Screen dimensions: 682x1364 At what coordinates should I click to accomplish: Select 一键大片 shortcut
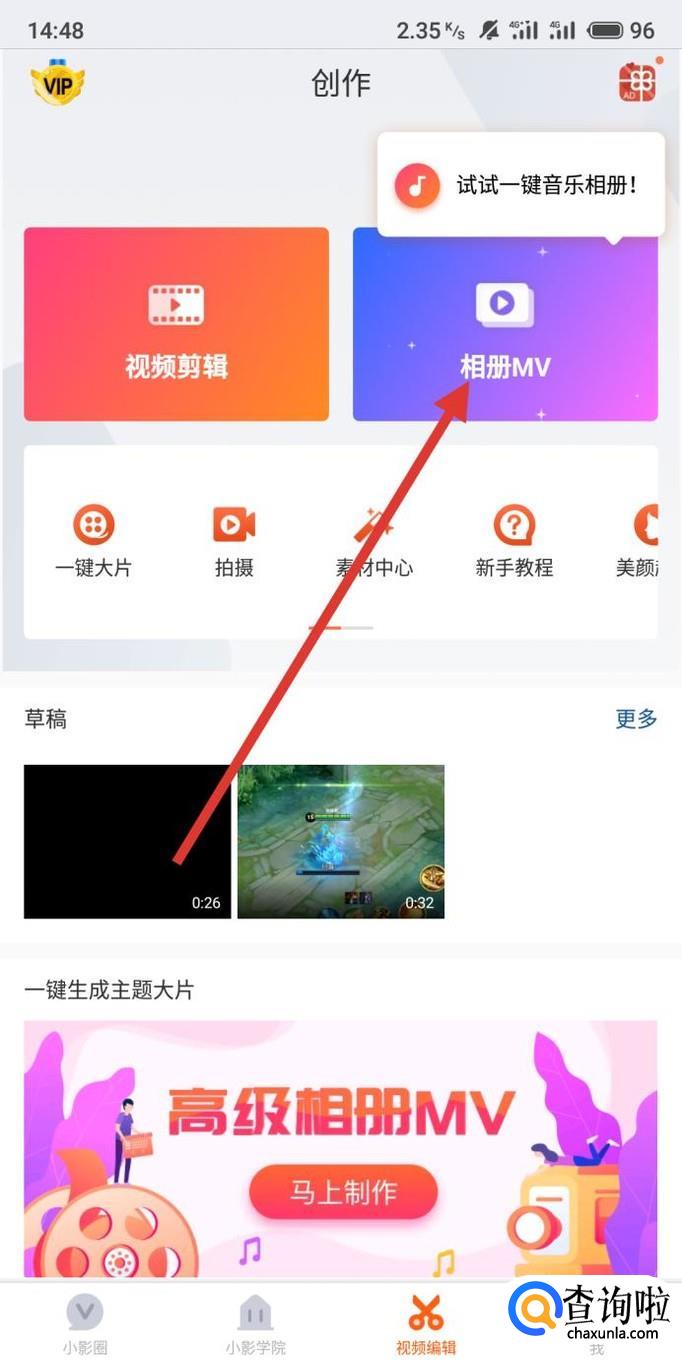[x=93, y=541]
